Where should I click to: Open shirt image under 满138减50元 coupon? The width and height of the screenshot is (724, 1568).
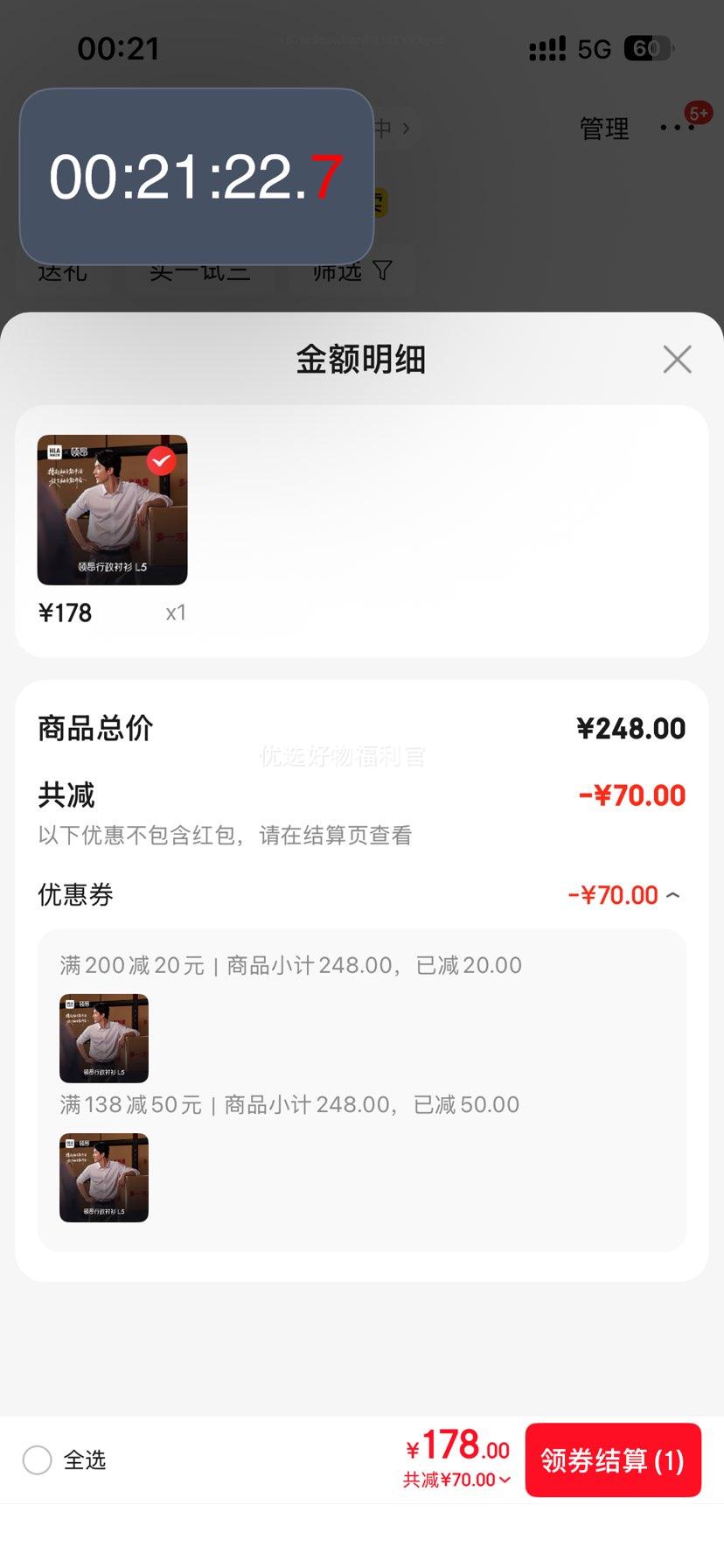click(x=104, y=1177)
